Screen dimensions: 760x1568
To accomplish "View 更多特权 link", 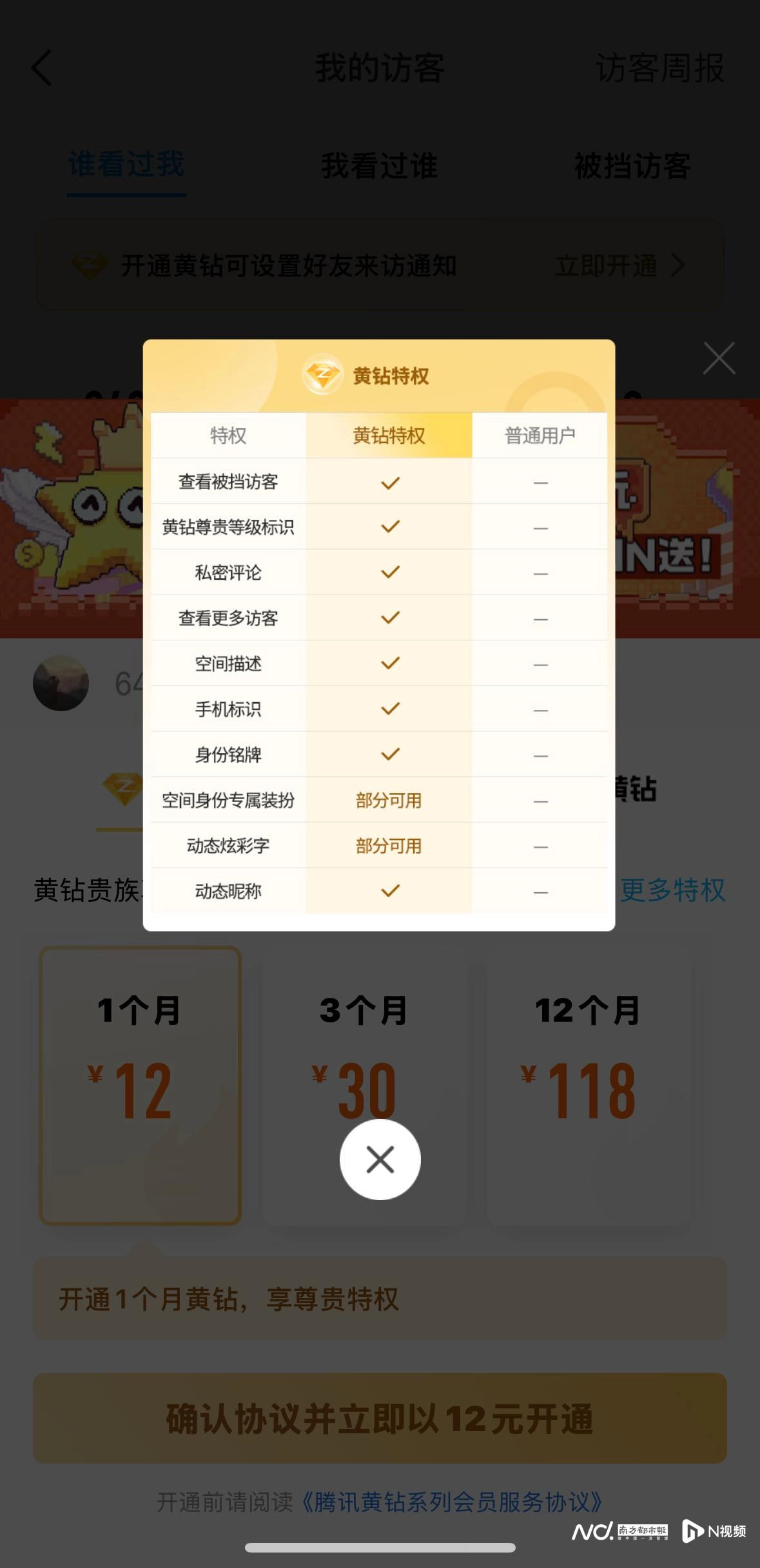I will [x=672, y=889].
